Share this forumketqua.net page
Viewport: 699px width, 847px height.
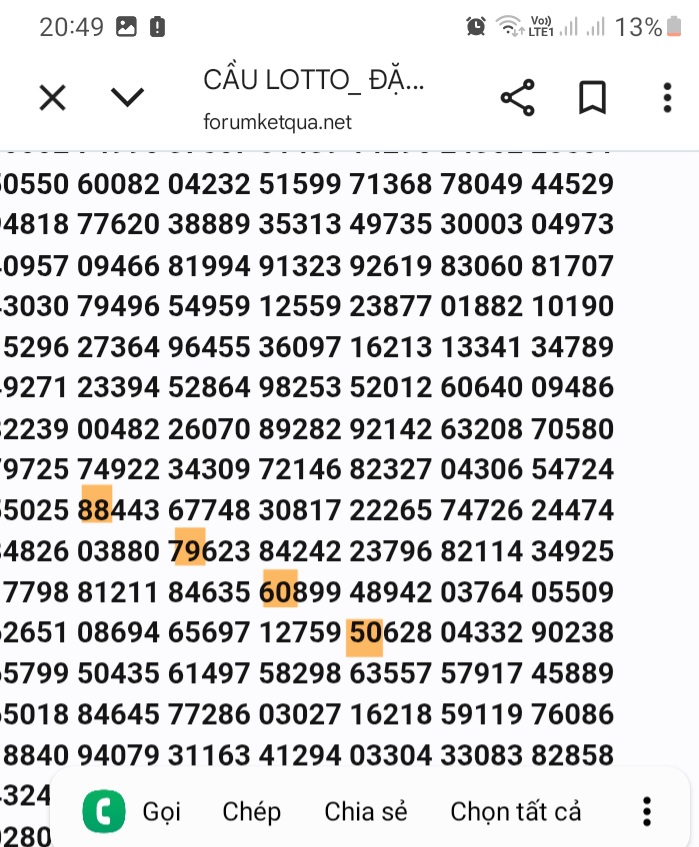tap(517, 98)
